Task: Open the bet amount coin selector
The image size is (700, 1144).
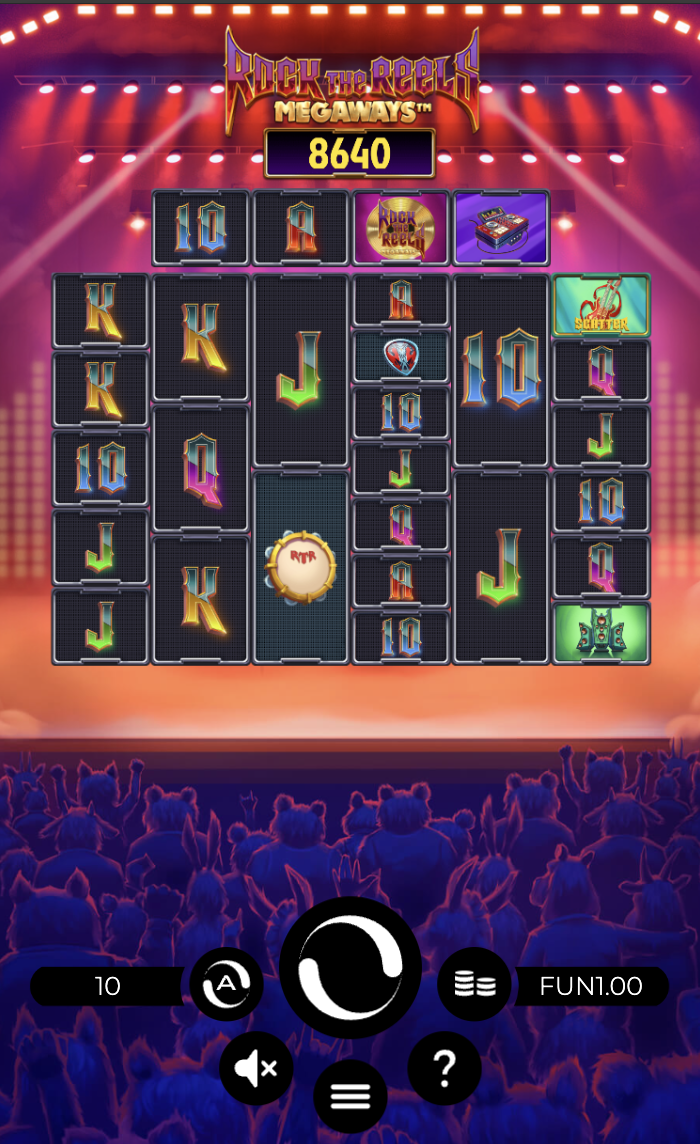Action: pyautogui.click(x=474, y=985)
